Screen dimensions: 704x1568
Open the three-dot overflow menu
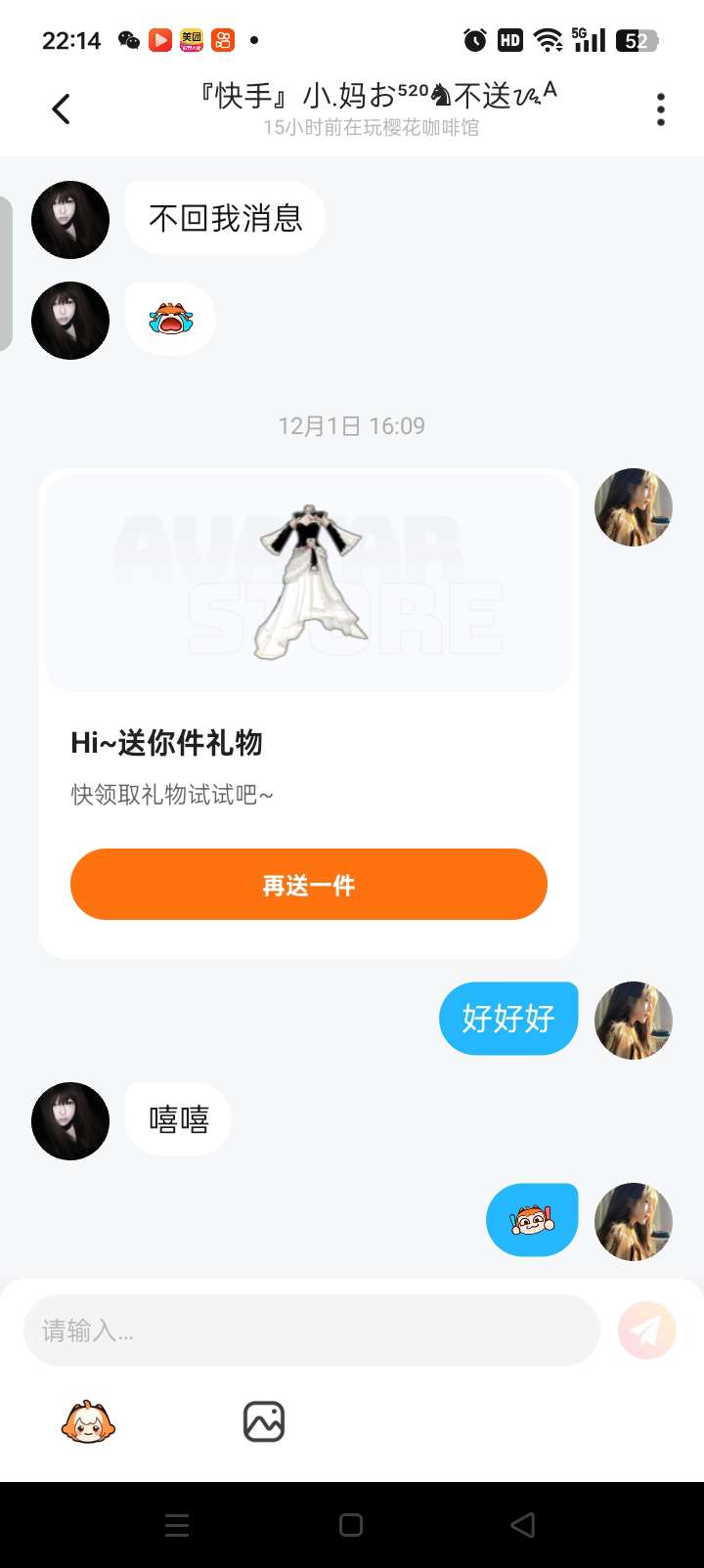point(661,109)
